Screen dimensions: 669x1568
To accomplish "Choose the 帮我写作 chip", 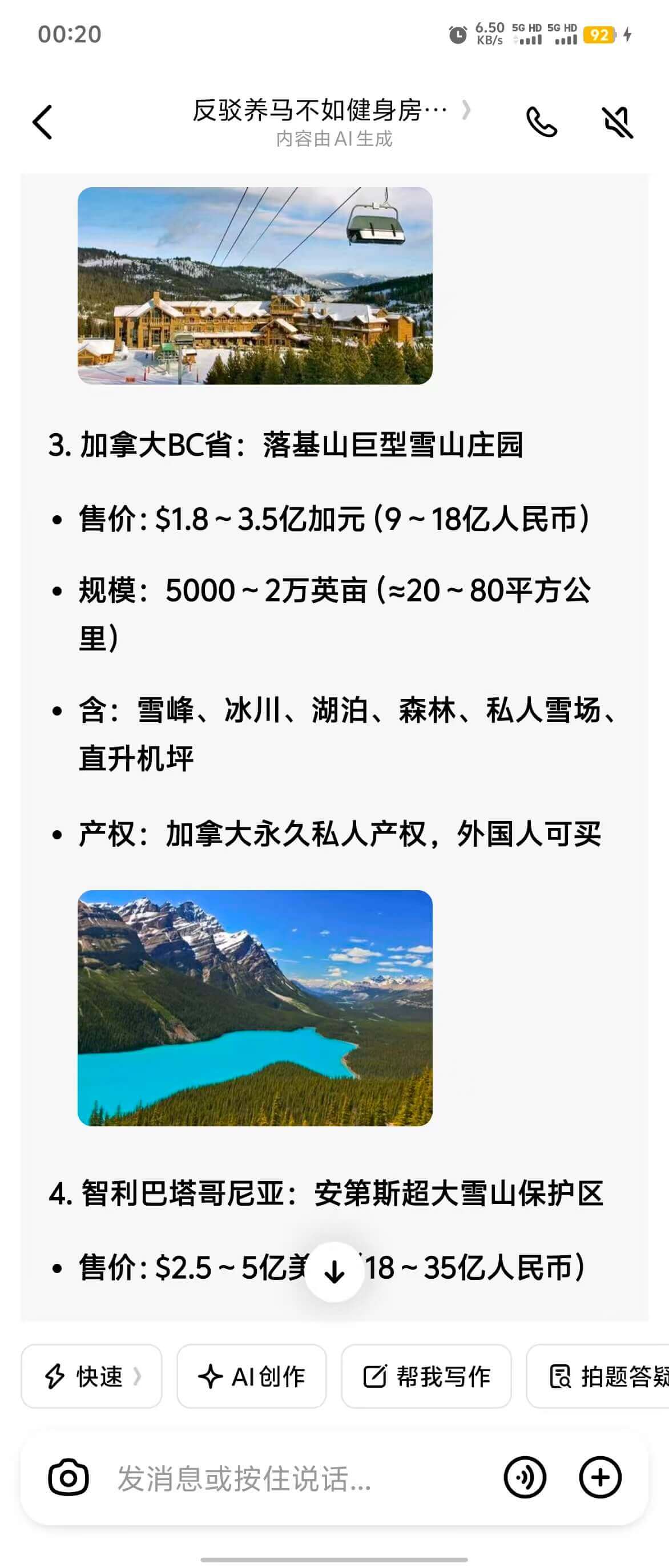I will pos(426,1376).
